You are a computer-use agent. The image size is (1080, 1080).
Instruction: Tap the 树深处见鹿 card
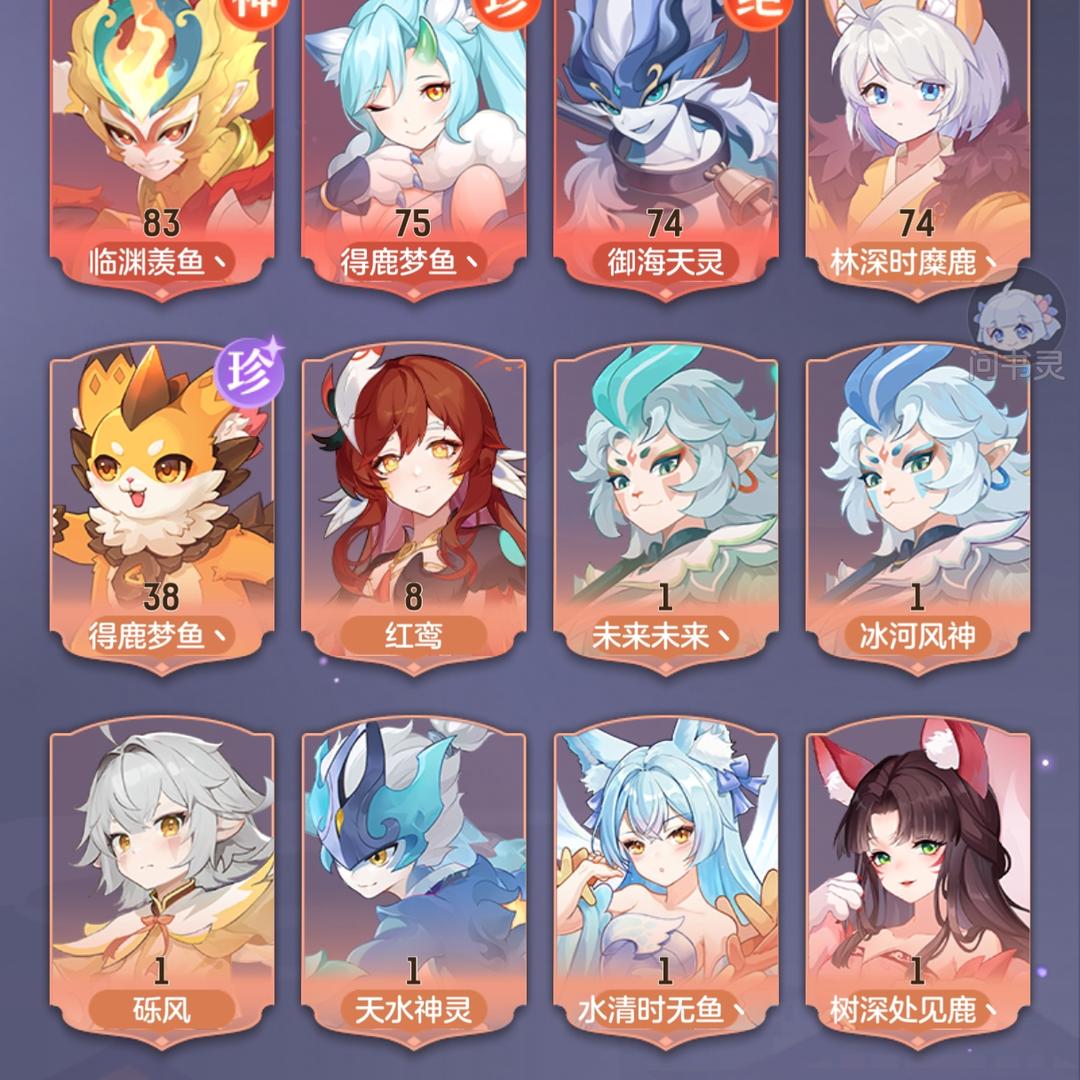click(x=917, y=880)
